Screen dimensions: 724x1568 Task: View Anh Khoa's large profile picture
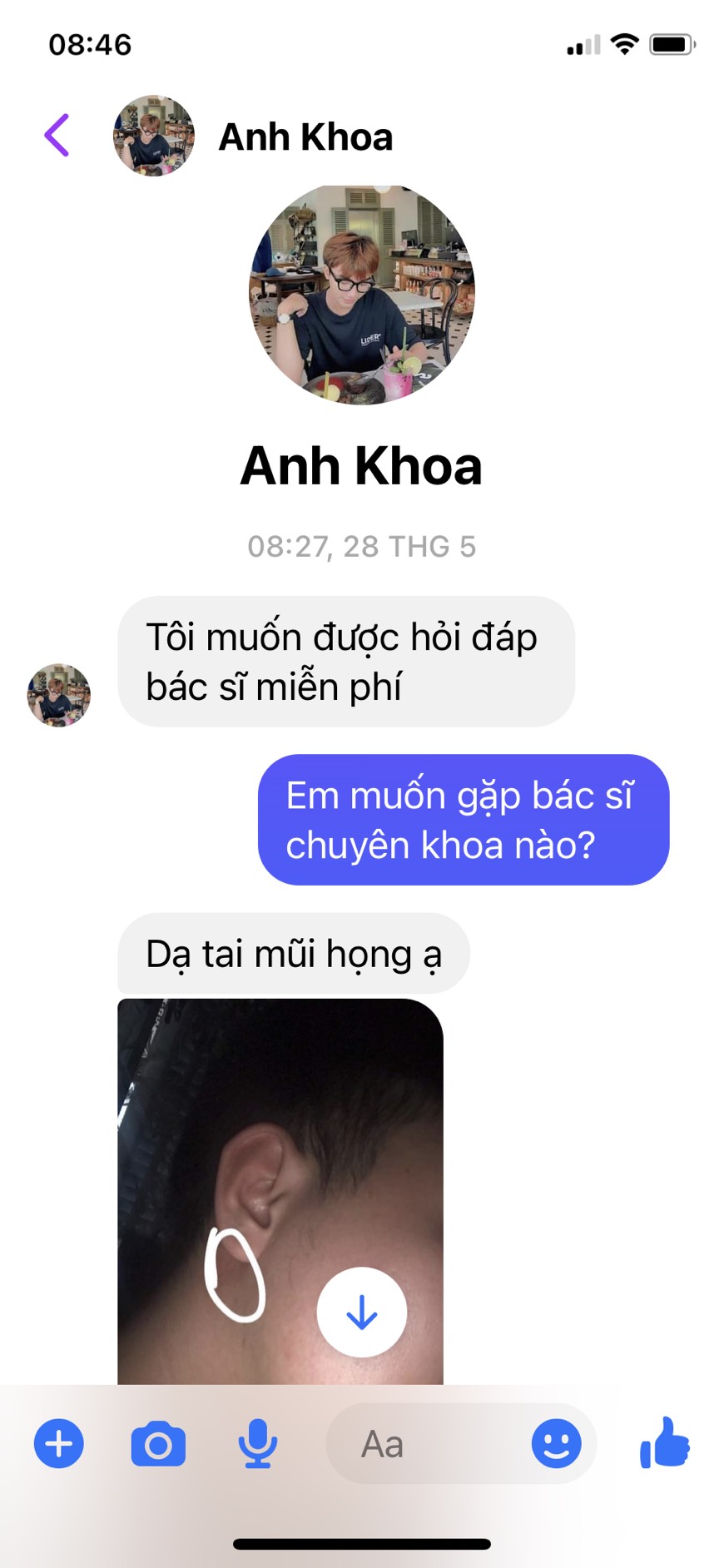click(x=362, y=295)
